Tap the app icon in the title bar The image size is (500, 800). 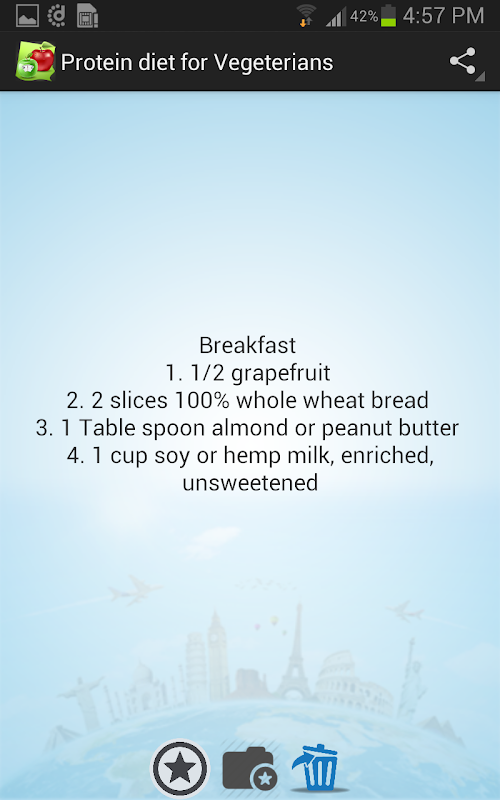click(35, 61)
